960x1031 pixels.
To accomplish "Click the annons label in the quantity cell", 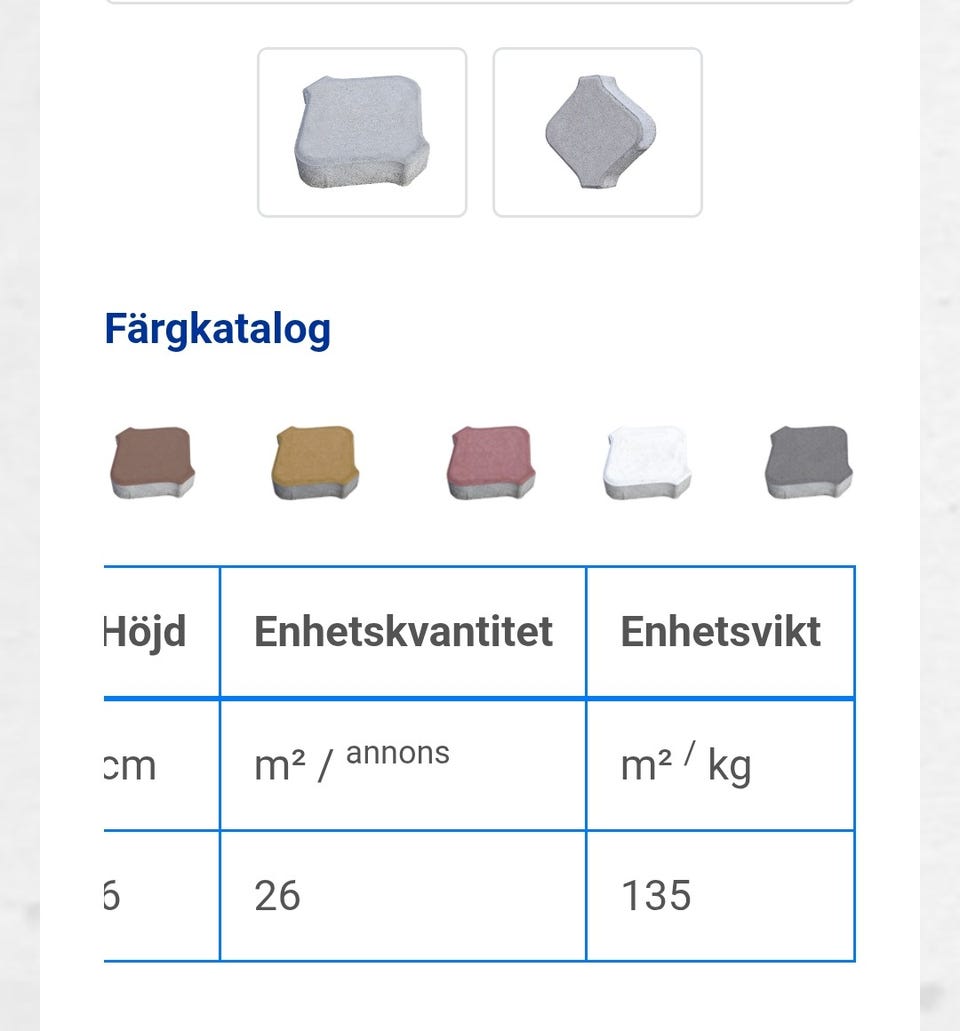I will [x=396, y=752].
